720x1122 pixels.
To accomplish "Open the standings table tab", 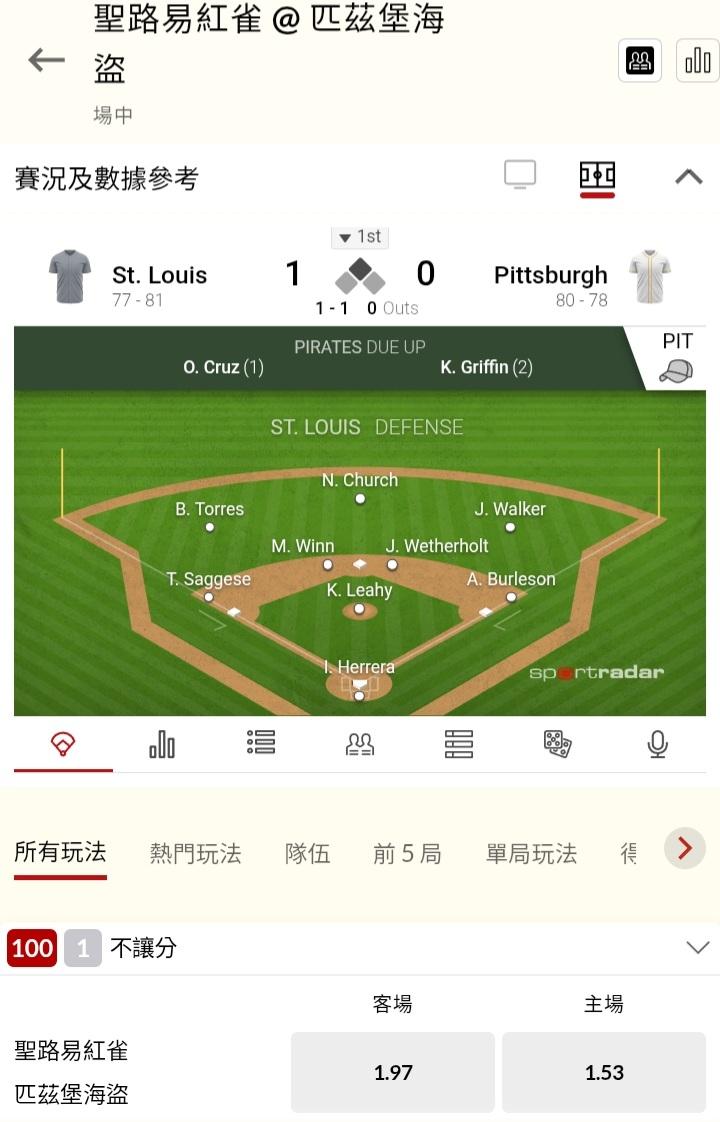I will click(x=459, y=744).
